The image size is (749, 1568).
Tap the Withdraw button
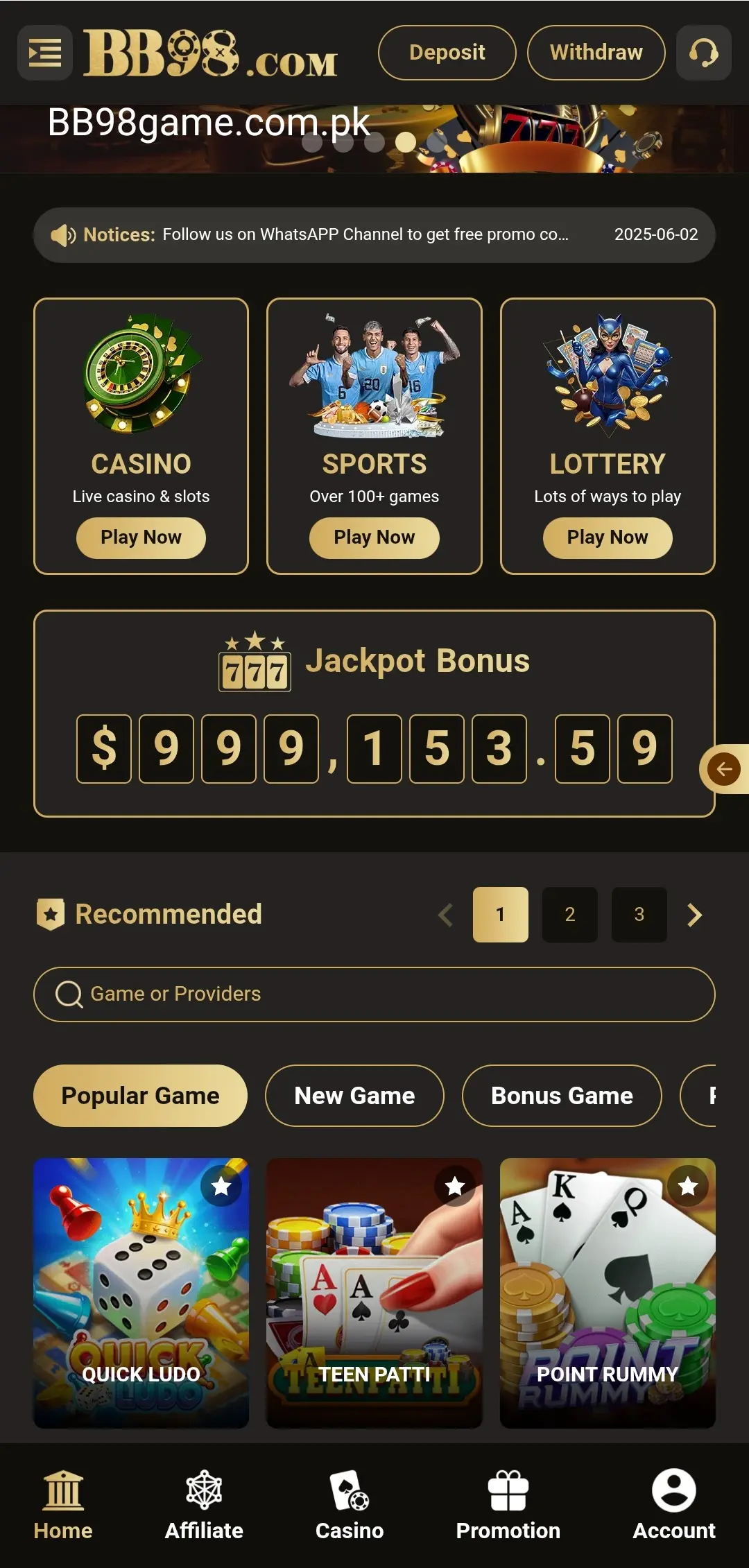(x=596, y=53)
